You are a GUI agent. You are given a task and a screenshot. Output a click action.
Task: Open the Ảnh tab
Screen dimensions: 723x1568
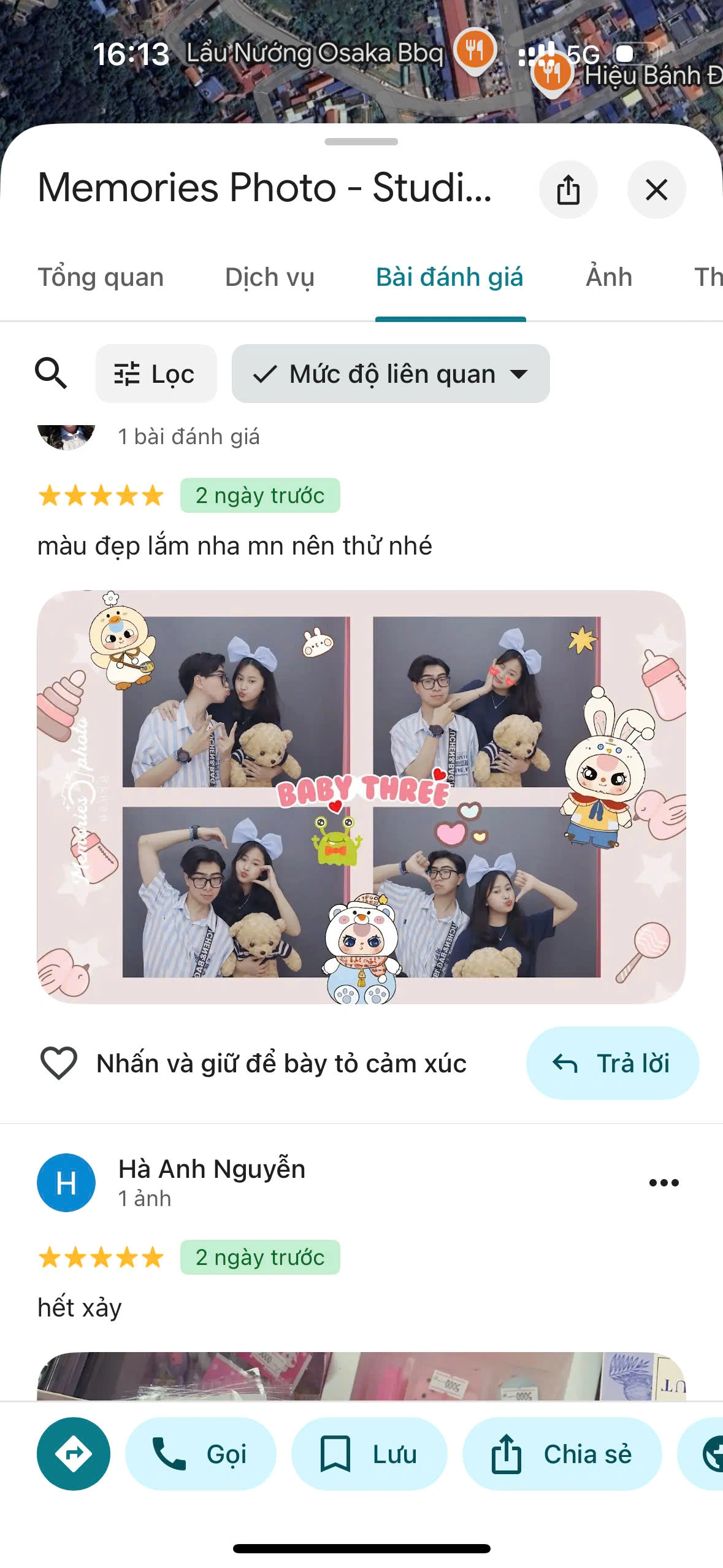(x=609, y=277)
